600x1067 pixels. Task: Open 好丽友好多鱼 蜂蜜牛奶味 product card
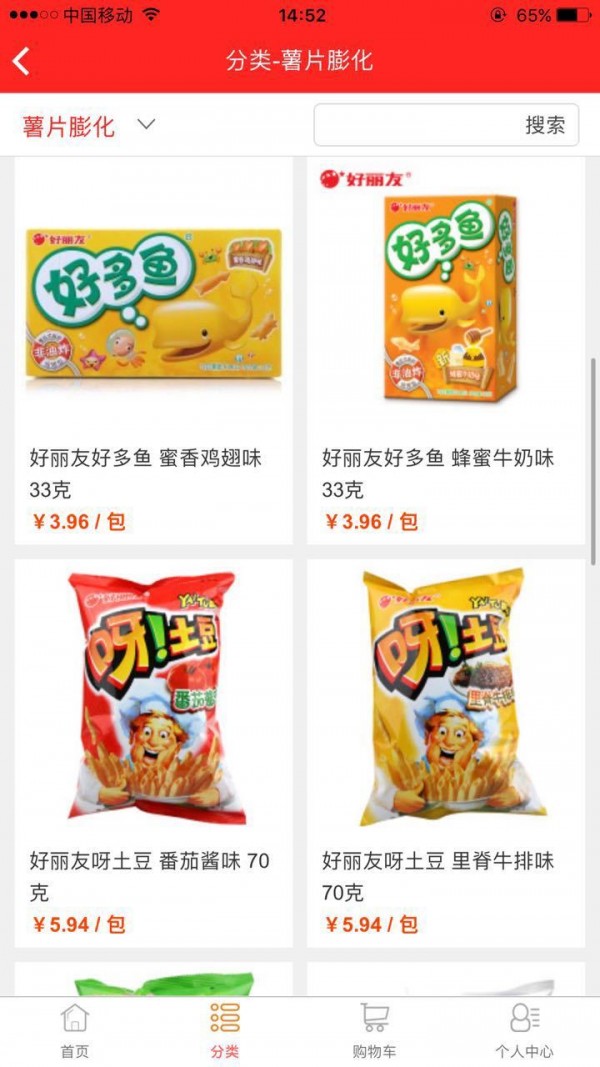point(446,350)
